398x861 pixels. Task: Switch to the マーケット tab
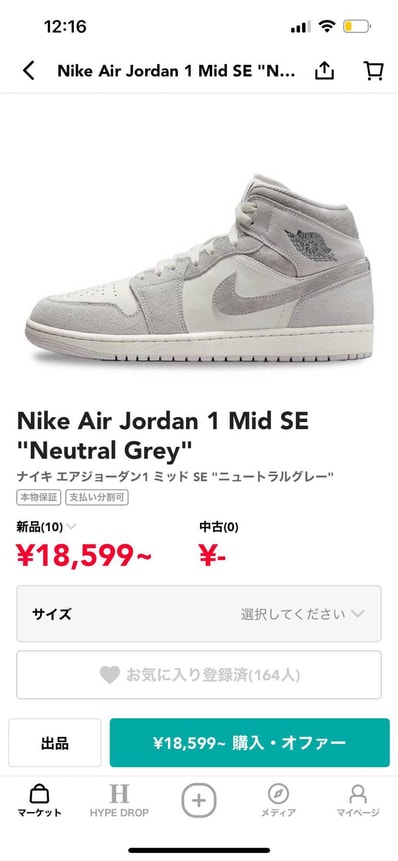[39, 801]
